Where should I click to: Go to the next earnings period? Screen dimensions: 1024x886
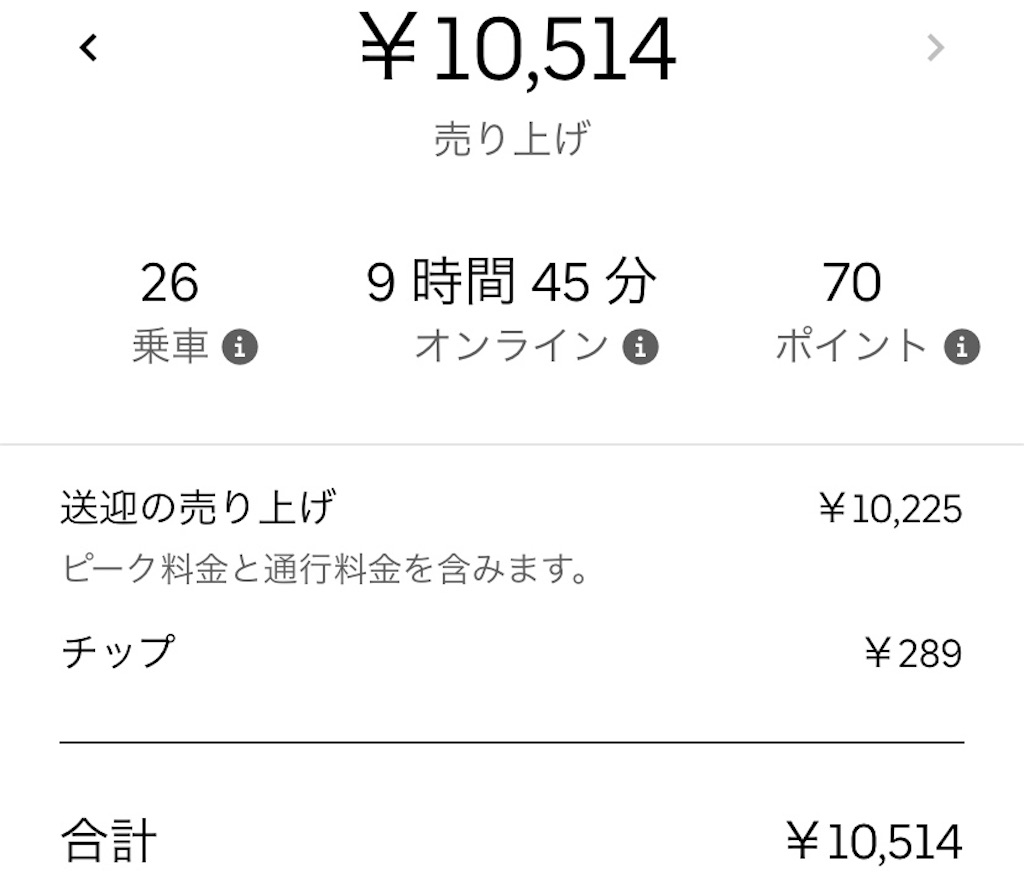click(x=935, y=47)
